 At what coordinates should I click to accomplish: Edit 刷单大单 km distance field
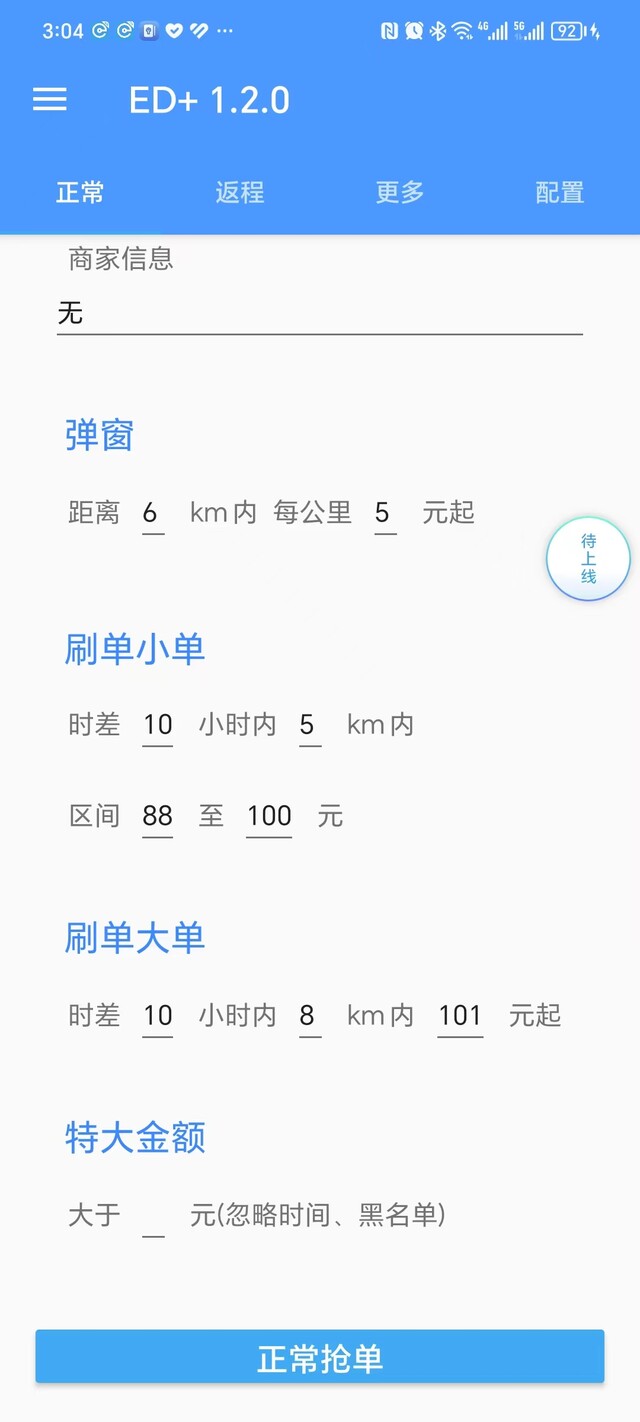310,1016
